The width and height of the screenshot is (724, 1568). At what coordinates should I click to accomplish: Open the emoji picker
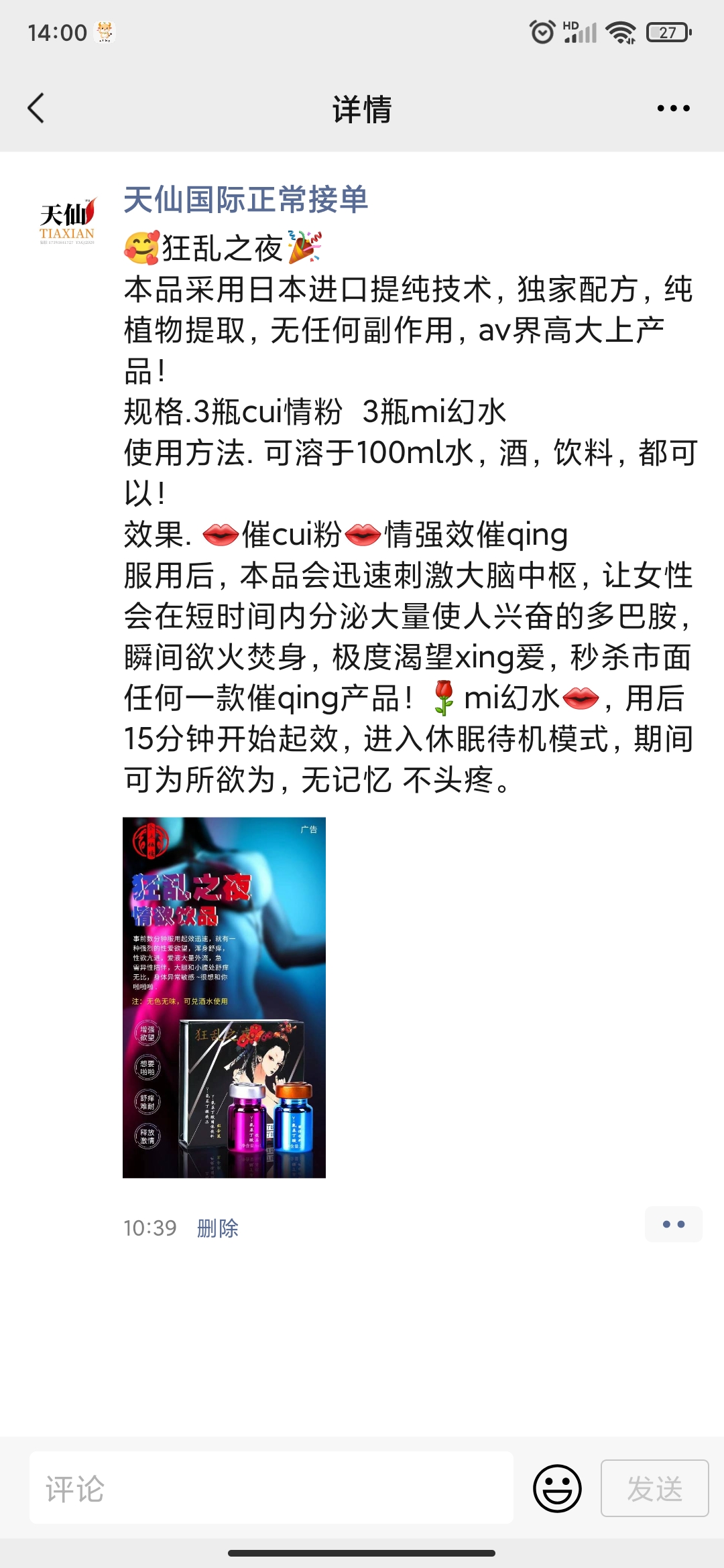click(557, 1488)
